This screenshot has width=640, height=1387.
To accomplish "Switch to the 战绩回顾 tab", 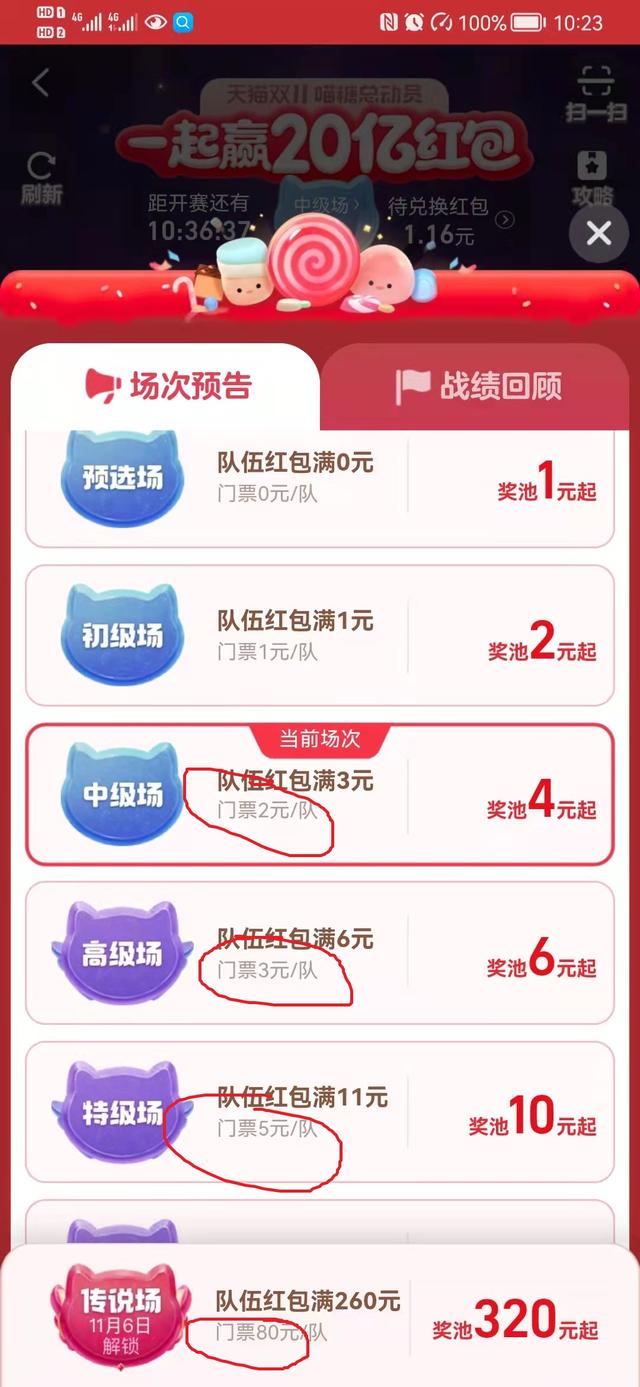I will coord(478,387).
